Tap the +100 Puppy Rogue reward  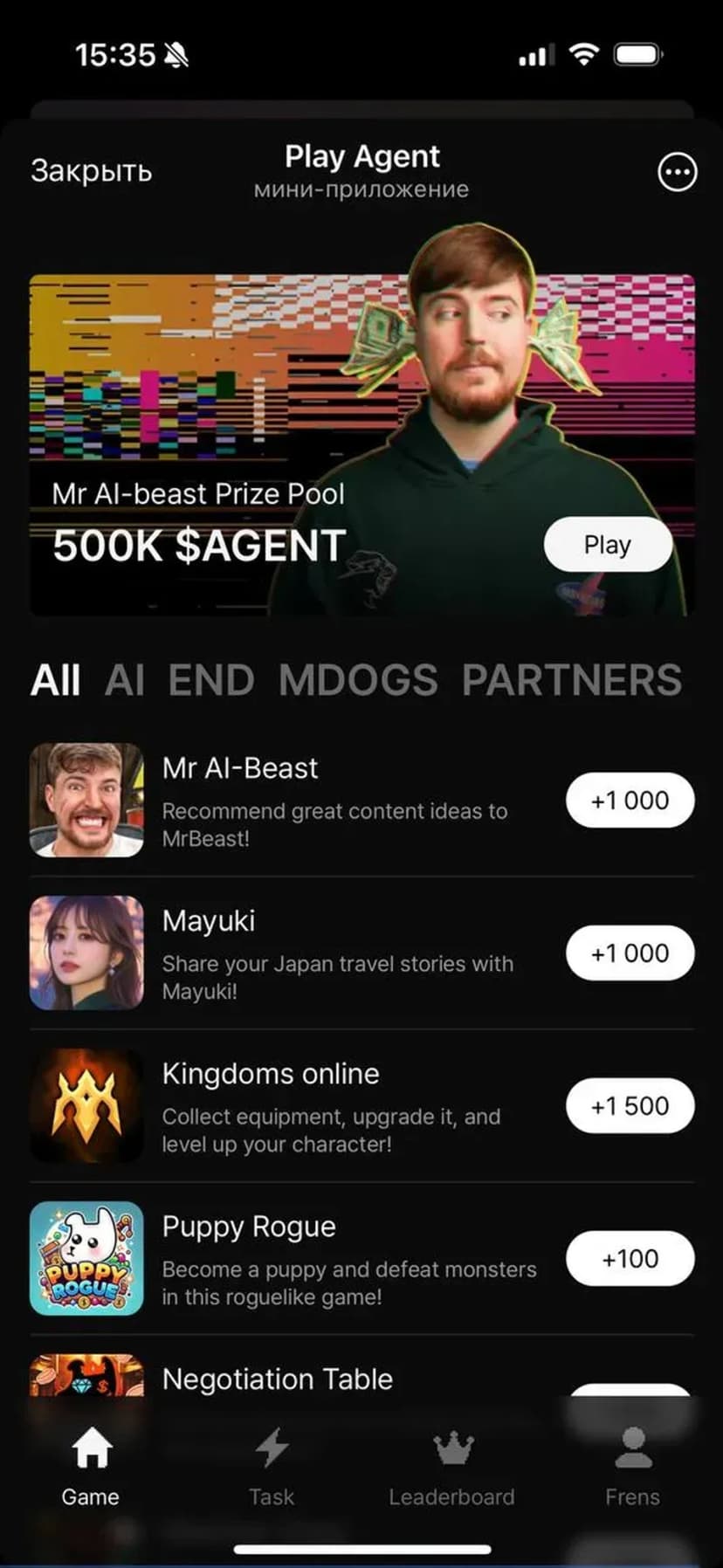tap(630, 1259)
